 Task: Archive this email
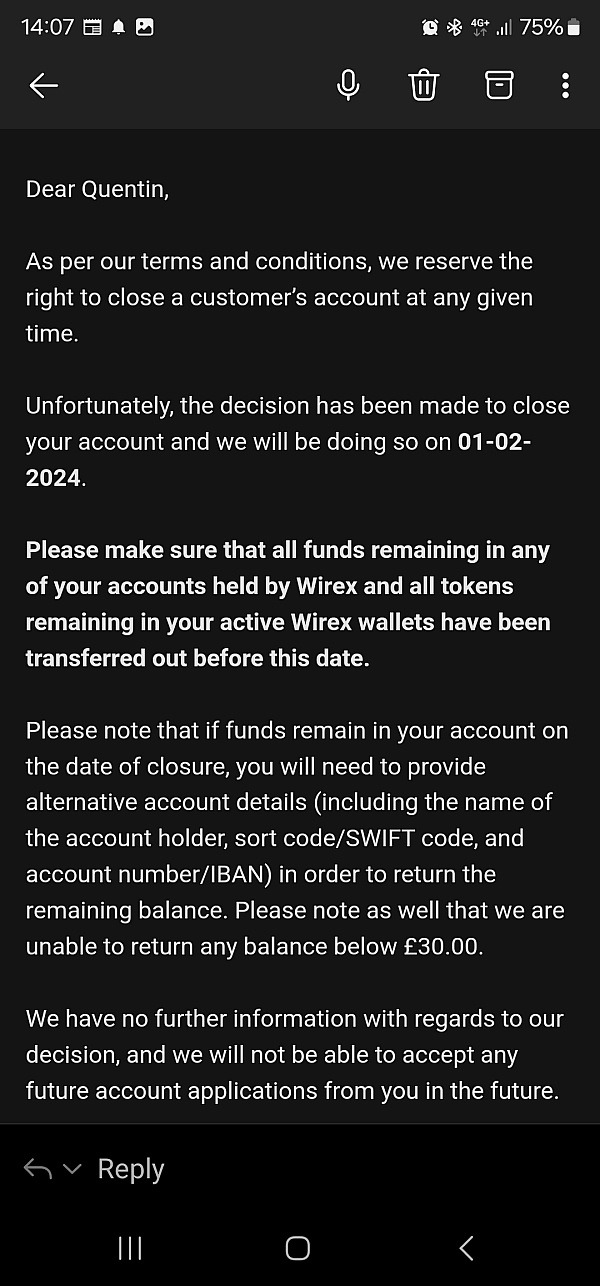click(x=499, y=86)
